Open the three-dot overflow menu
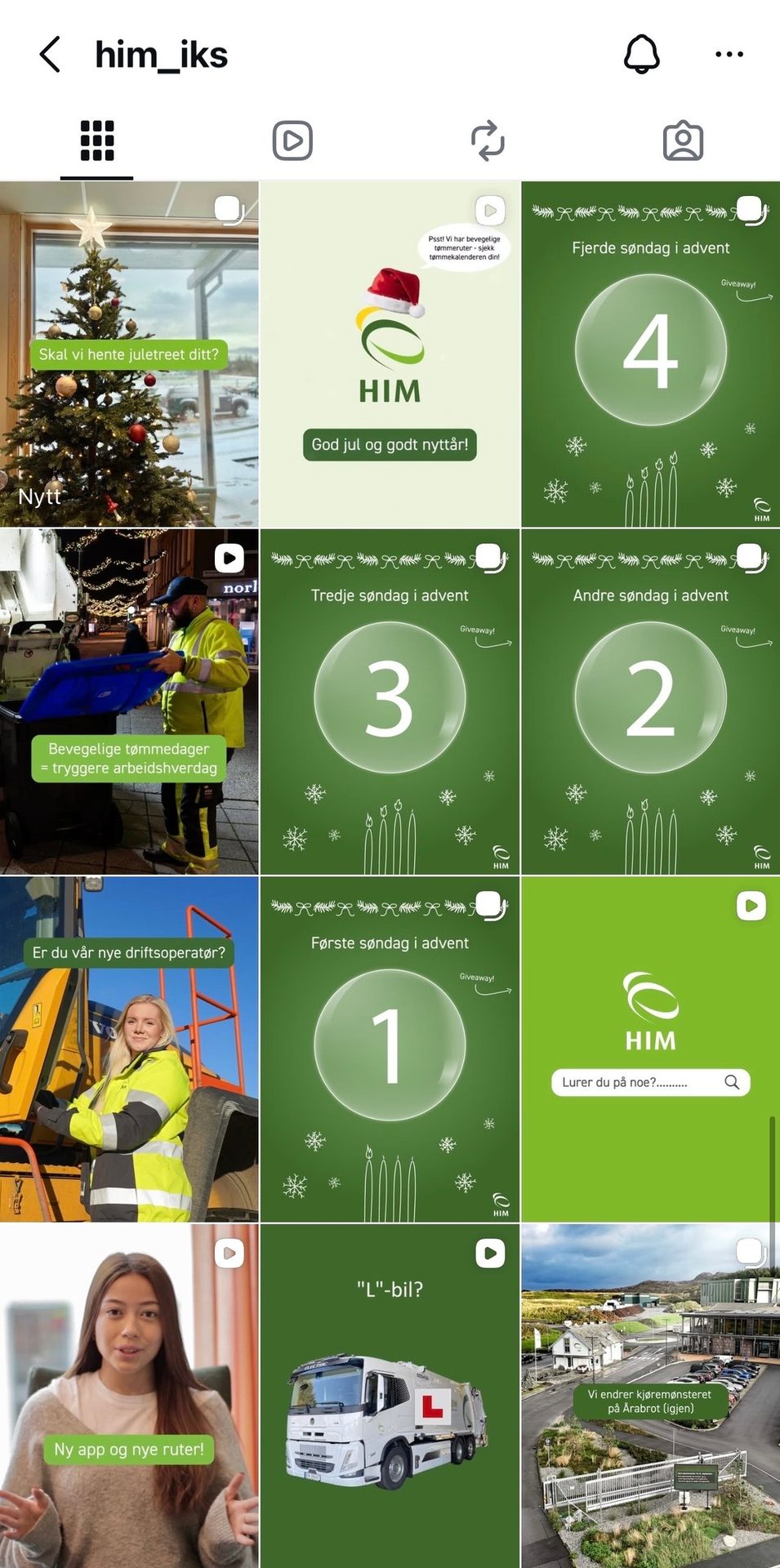 click(x=729, y=55)
